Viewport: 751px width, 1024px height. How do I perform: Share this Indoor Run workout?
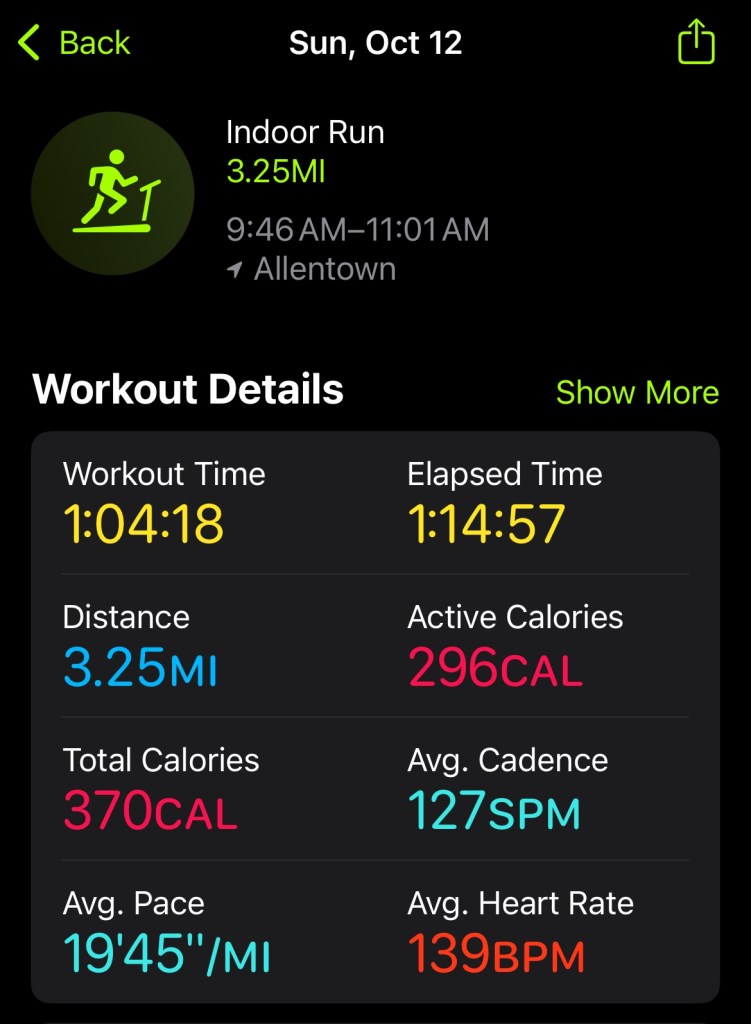(696, 43)
